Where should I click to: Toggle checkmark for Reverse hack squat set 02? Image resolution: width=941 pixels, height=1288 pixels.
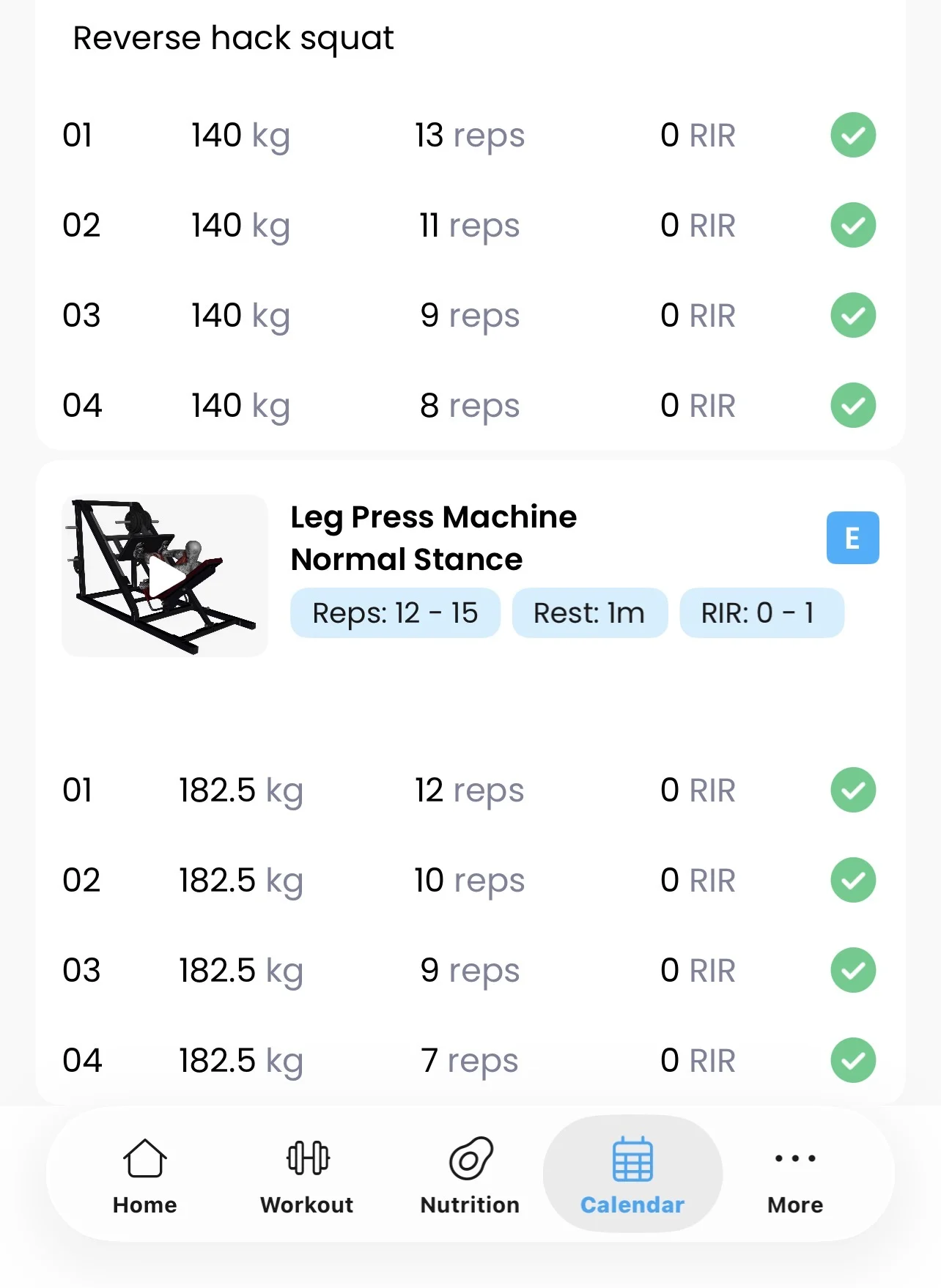[853, 225]
